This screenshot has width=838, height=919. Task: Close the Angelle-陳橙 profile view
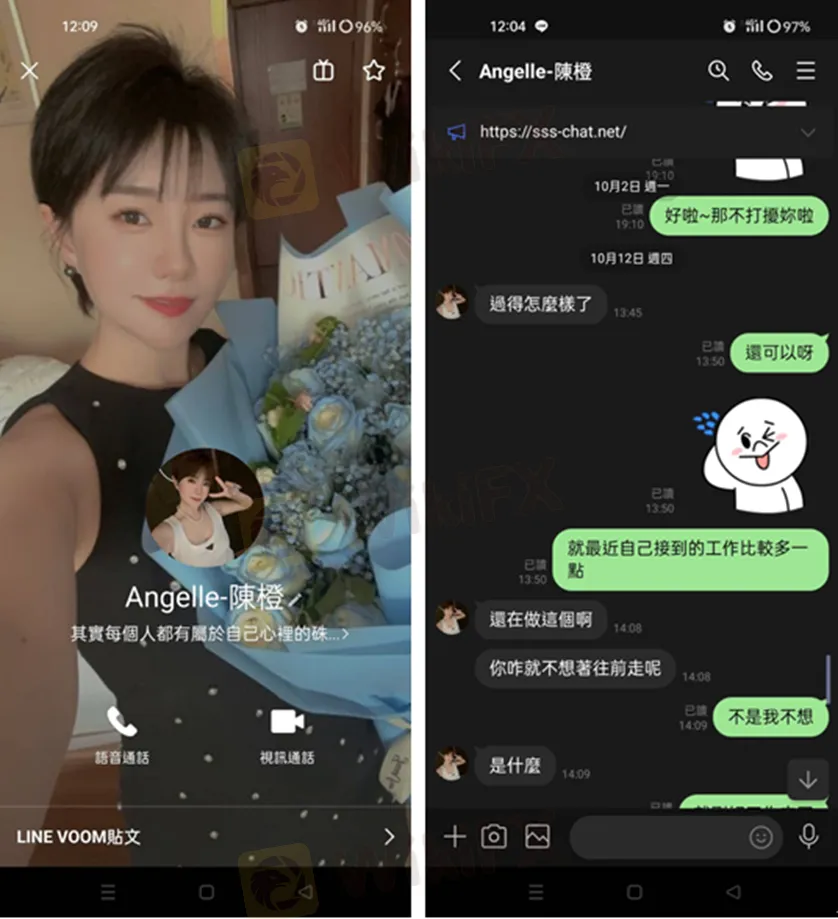click(x=29, y=71)
